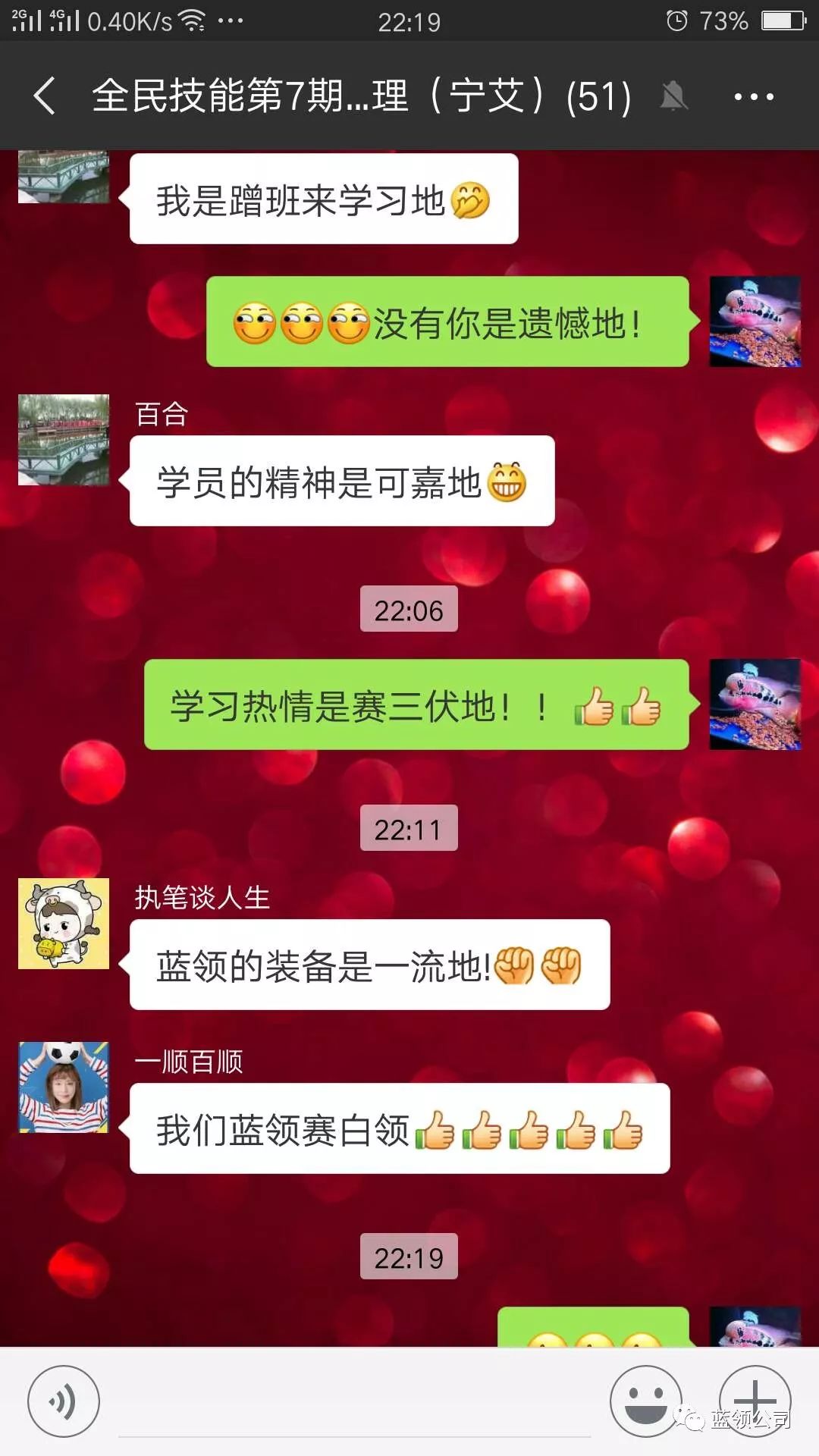Screen dimensions: 819x1456
Task: View 百合's avatar beside 学员的精神 message
Action: pos(64,440)
